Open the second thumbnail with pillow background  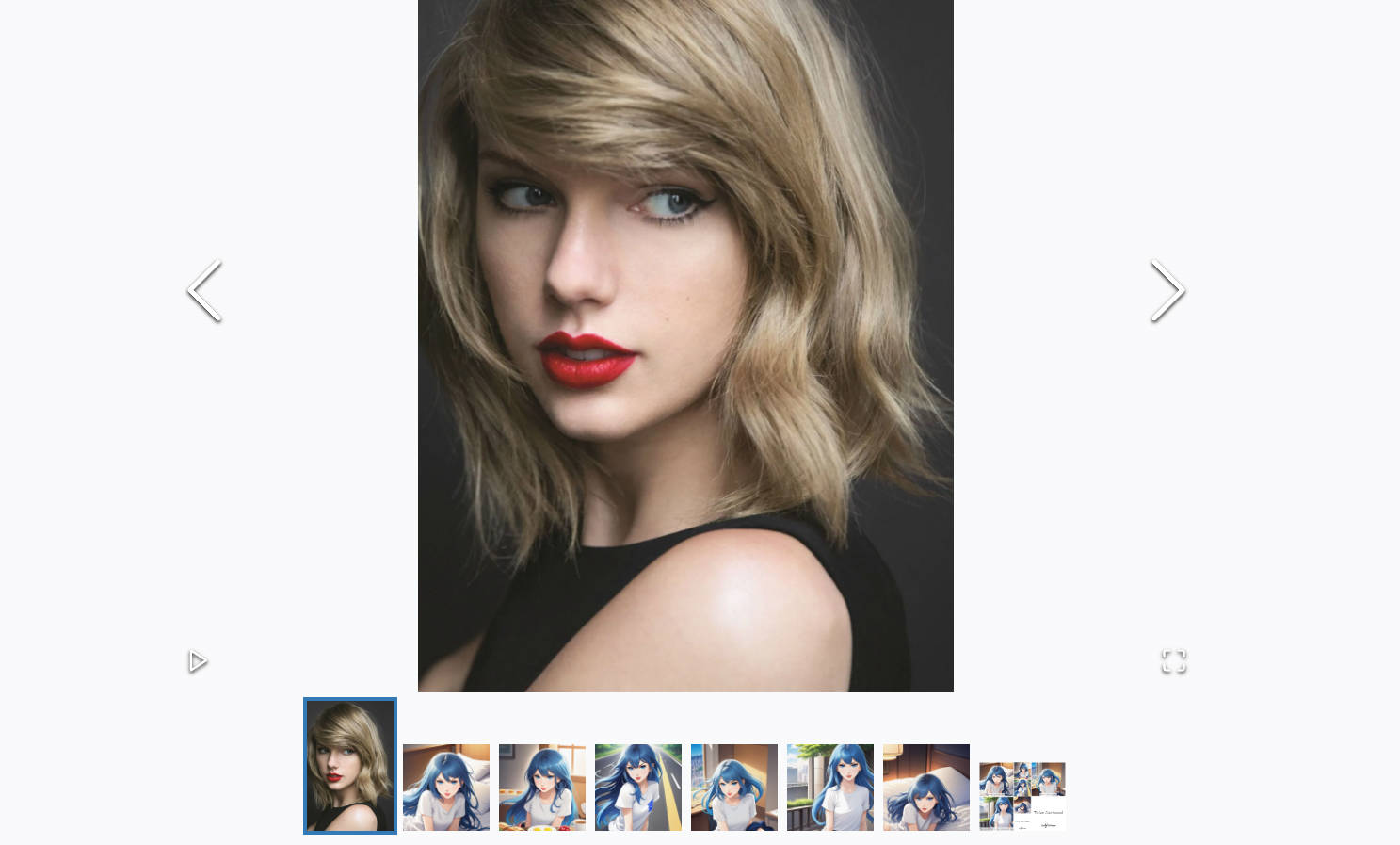tap(446, 788)
